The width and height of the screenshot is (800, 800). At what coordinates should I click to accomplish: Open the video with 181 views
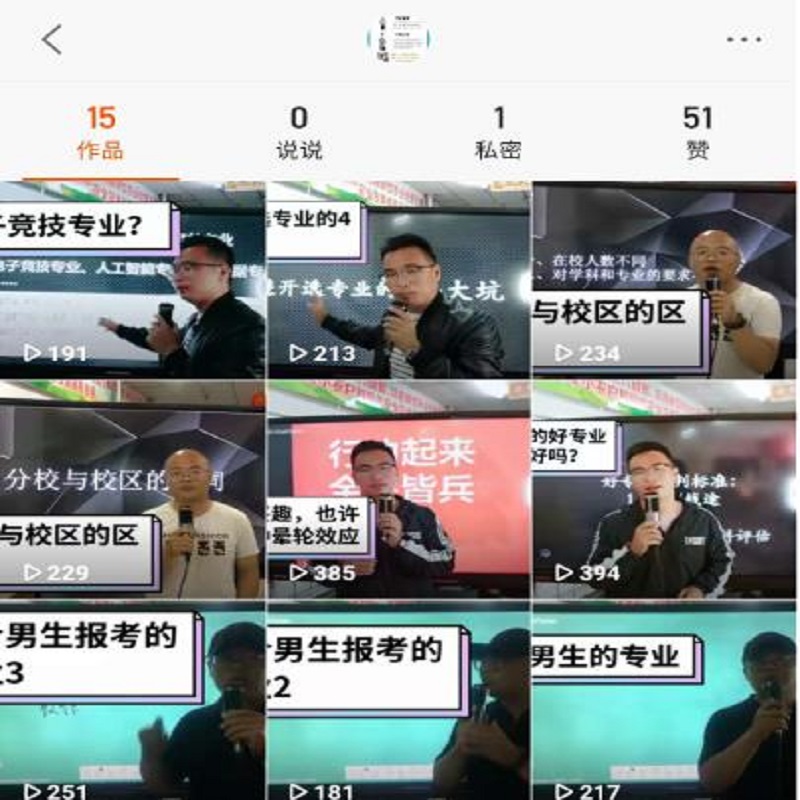pos(398,700)
